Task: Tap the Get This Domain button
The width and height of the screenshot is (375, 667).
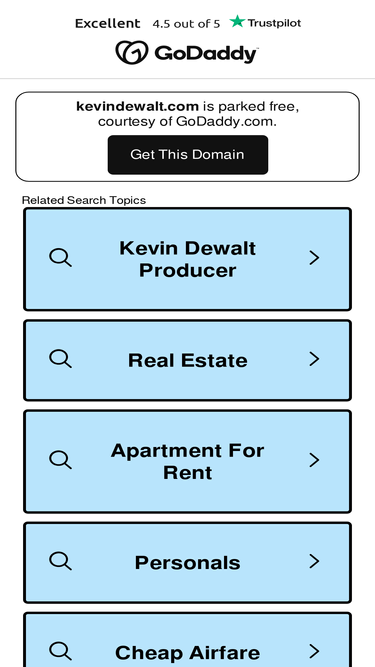Action: pos(188,155)
